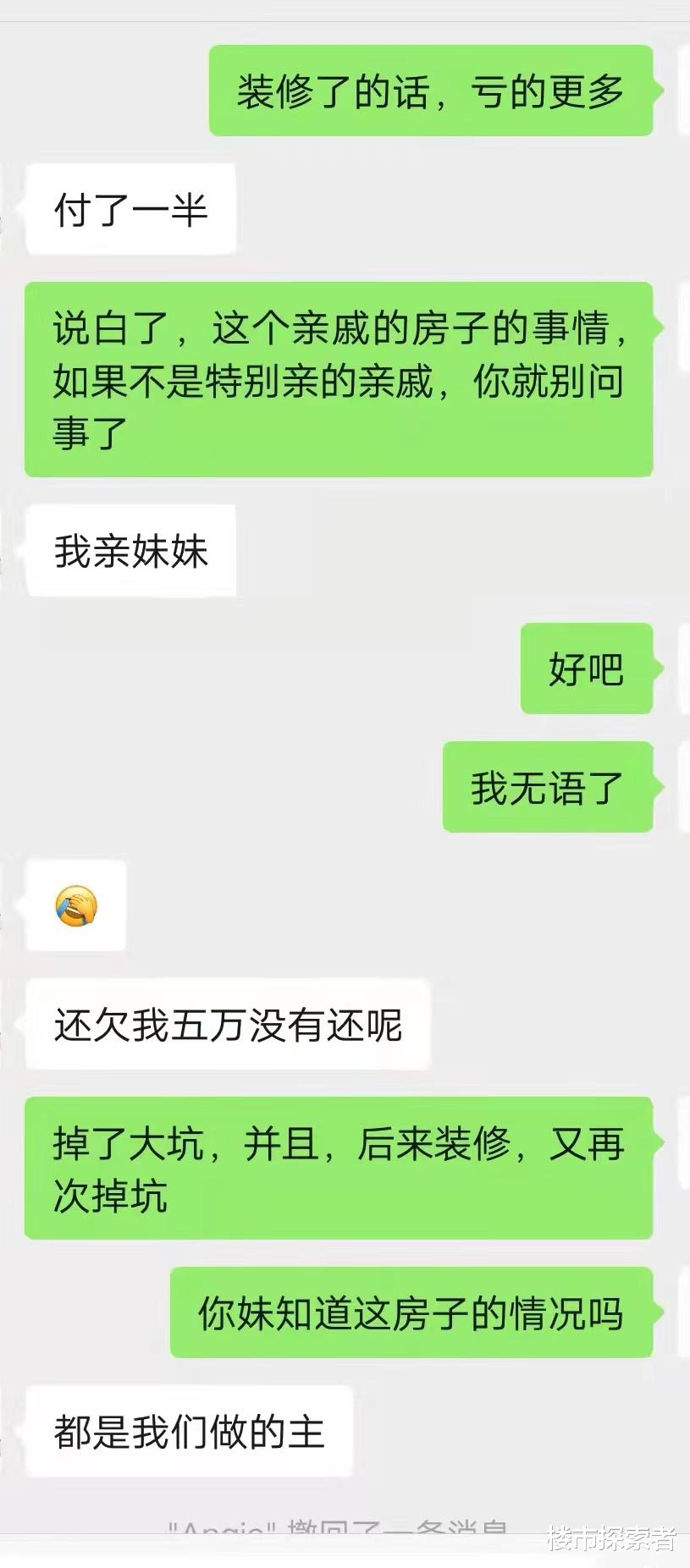Tap the tail arrow of the '付了一半' bubble
Viewport: 690px width, 1568px height.
27,210
